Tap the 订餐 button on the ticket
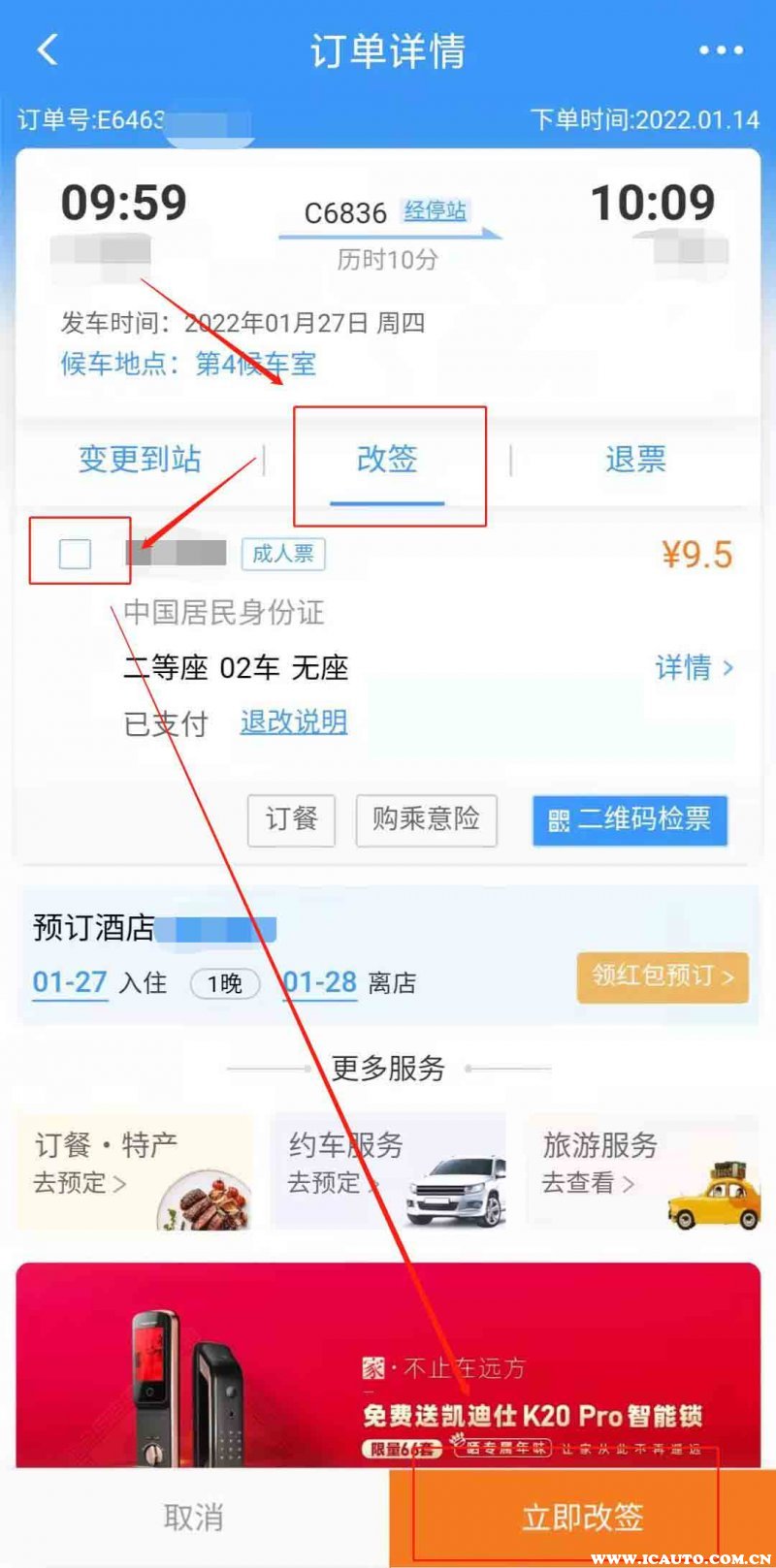The image size is (776, 1568). (x=291, y=819)
